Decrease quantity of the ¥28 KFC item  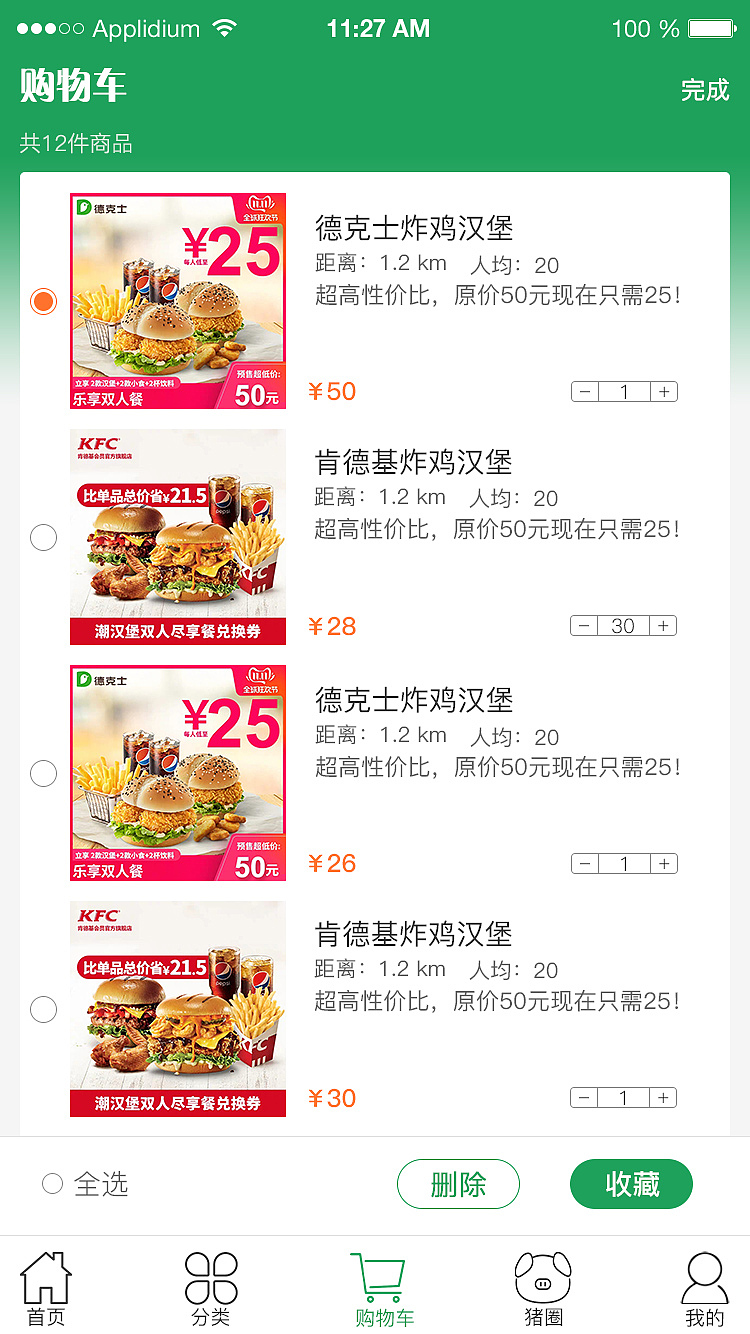[583, 625]
